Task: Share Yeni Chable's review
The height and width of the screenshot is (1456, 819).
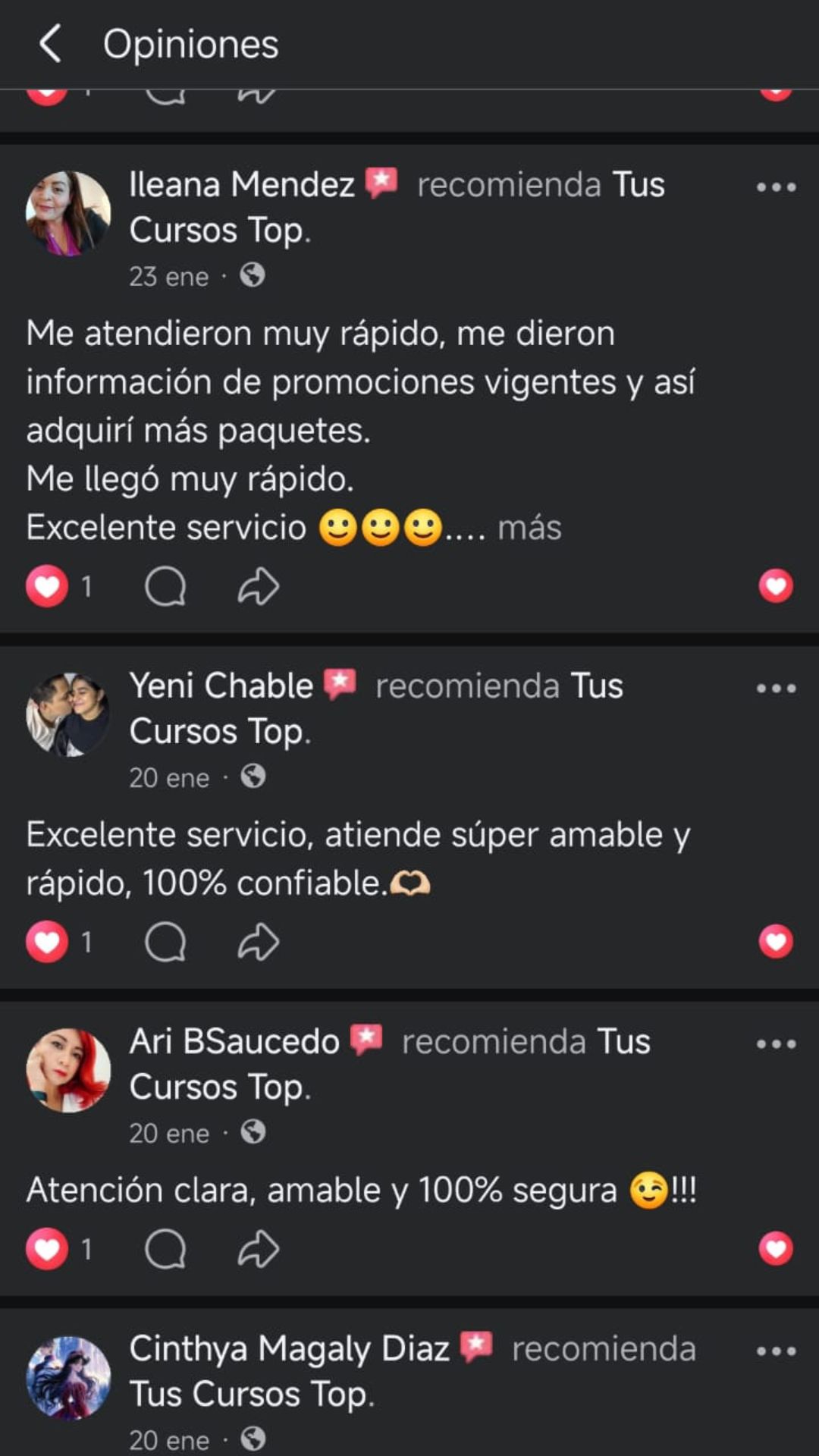Action: 258,942
